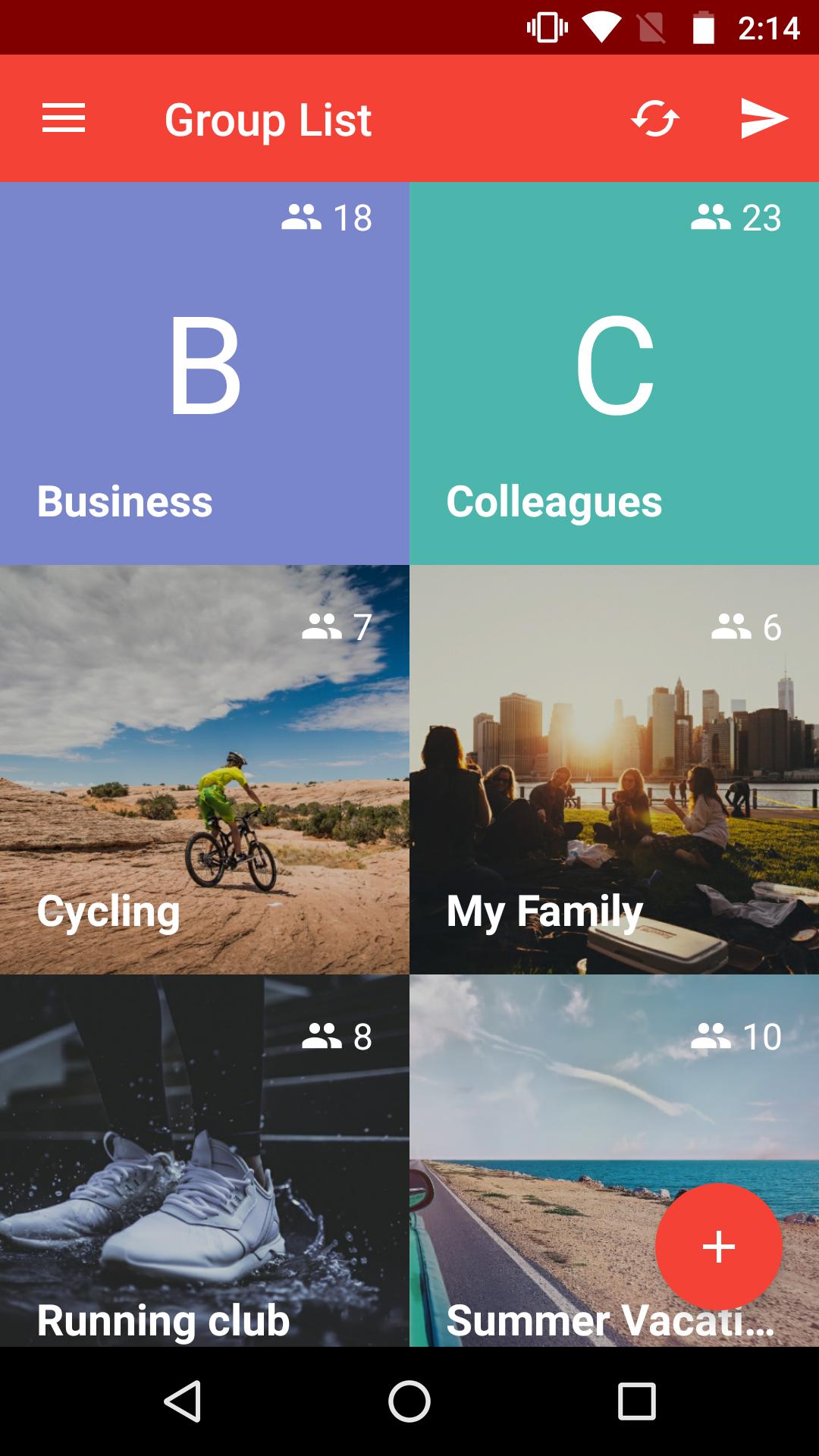This screenshot has width=819, height=1456.
Task: Refresh the group list
Action: (654, 119)
